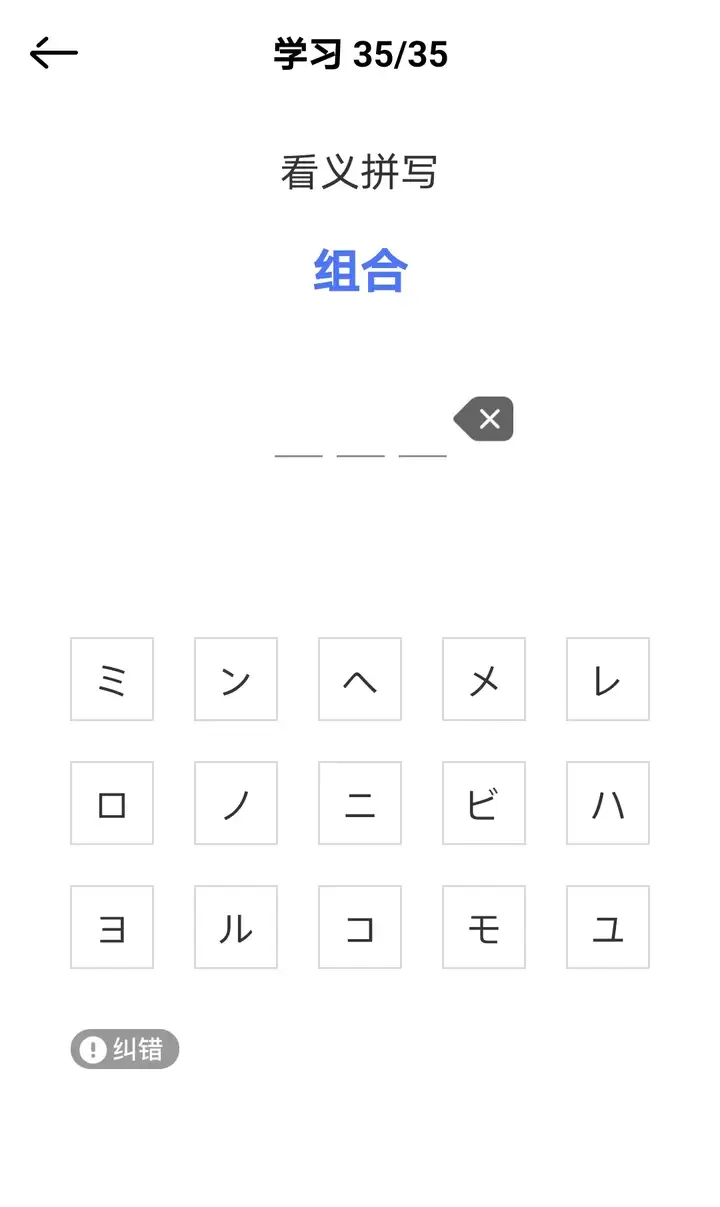Select the ル character tile
Image resolution: width=720 pixels, height=1207 pixels.
click(x=236, y=927)
